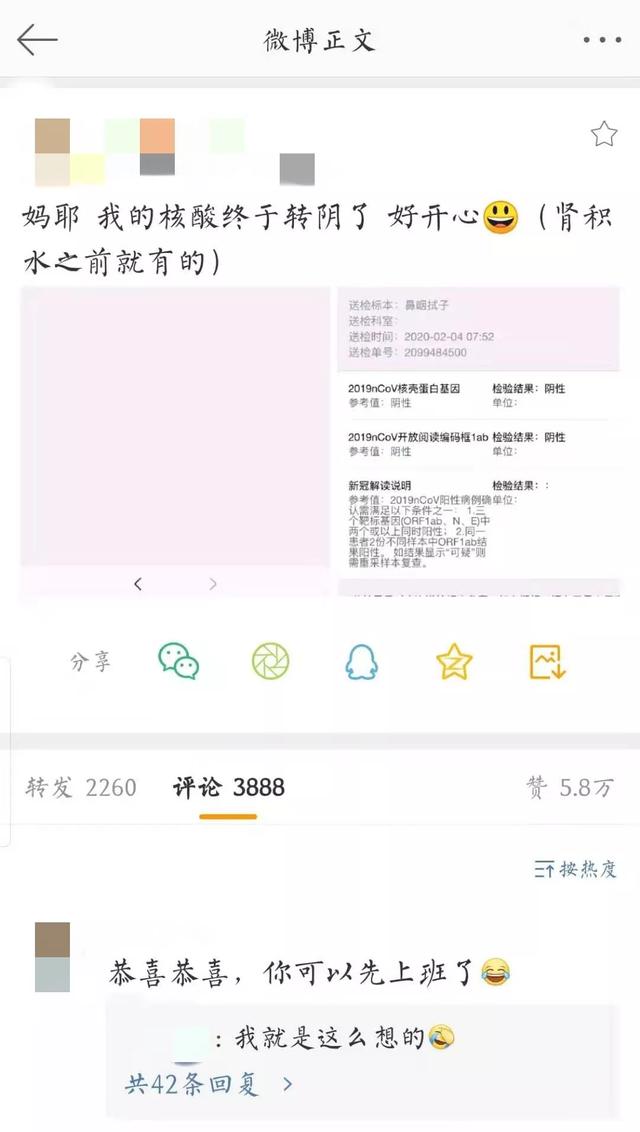Switch to the 评论 3888 tab

[x=229, y=788]
